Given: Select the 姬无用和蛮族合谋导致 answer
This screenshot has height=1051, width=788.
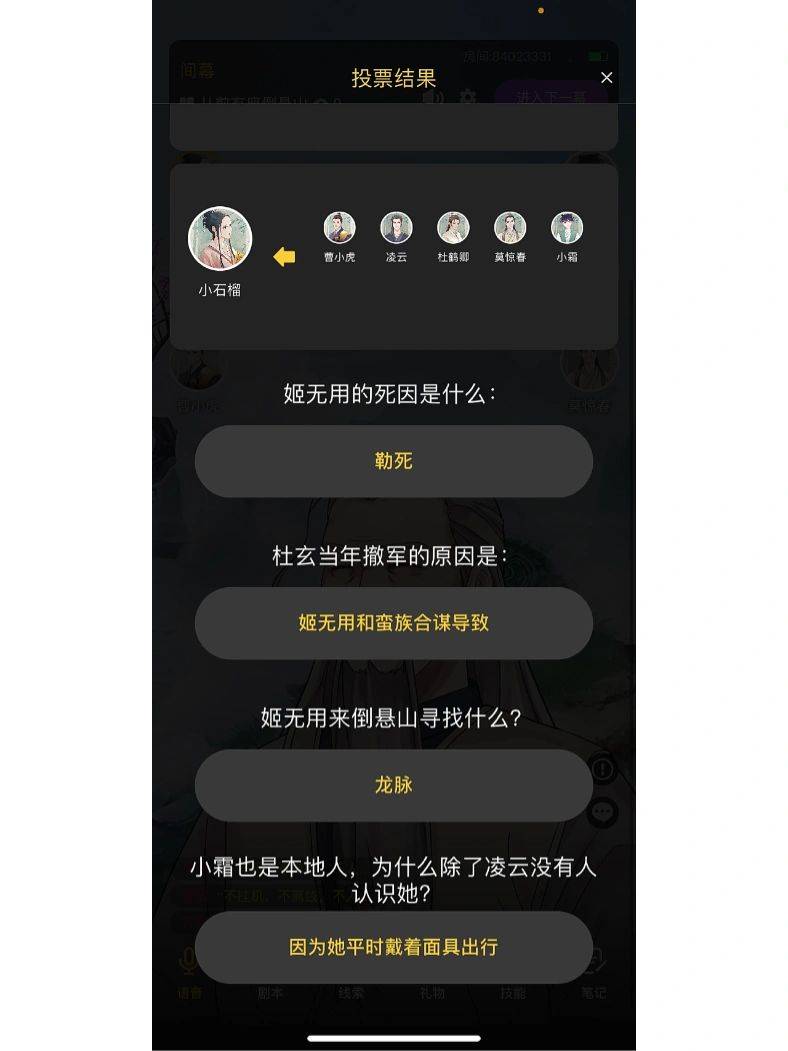Looking at the screenshot, I should click(393, 623).
